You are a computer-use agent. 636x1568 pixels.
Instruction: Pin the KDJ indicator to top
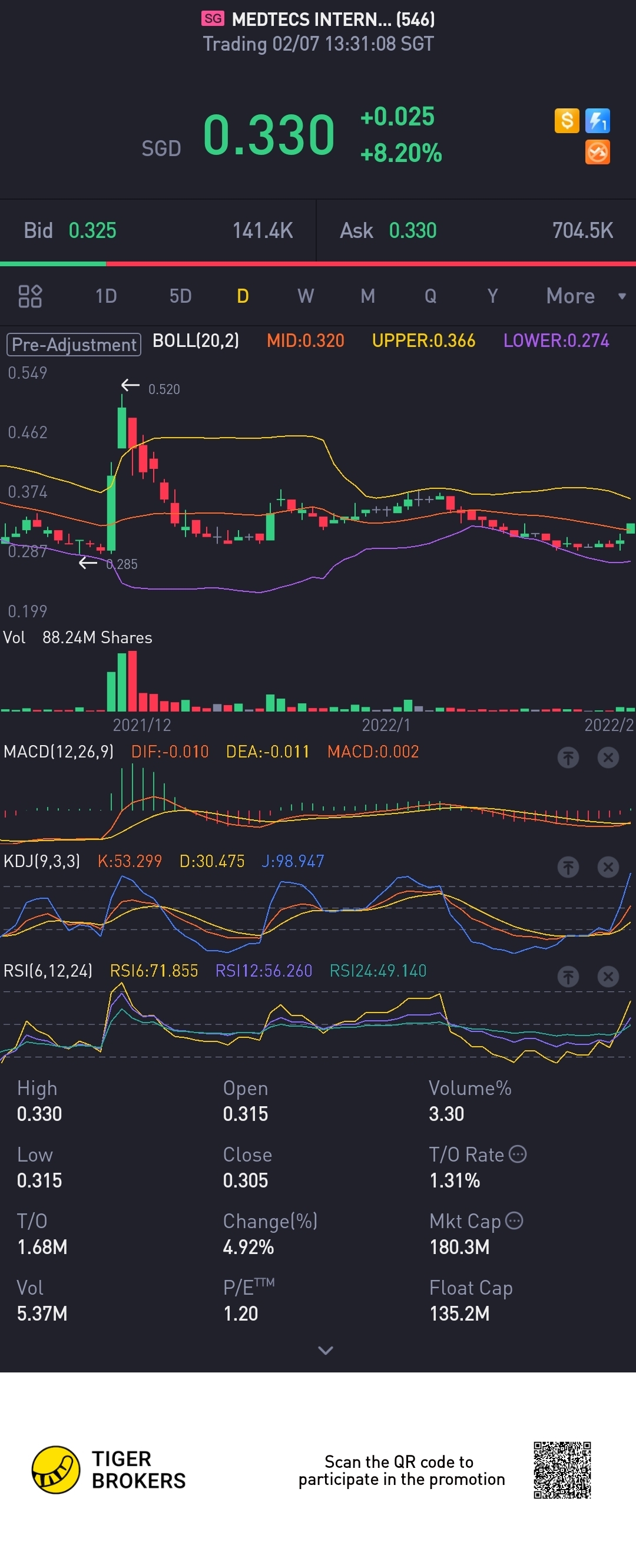[x=568, y=867]
